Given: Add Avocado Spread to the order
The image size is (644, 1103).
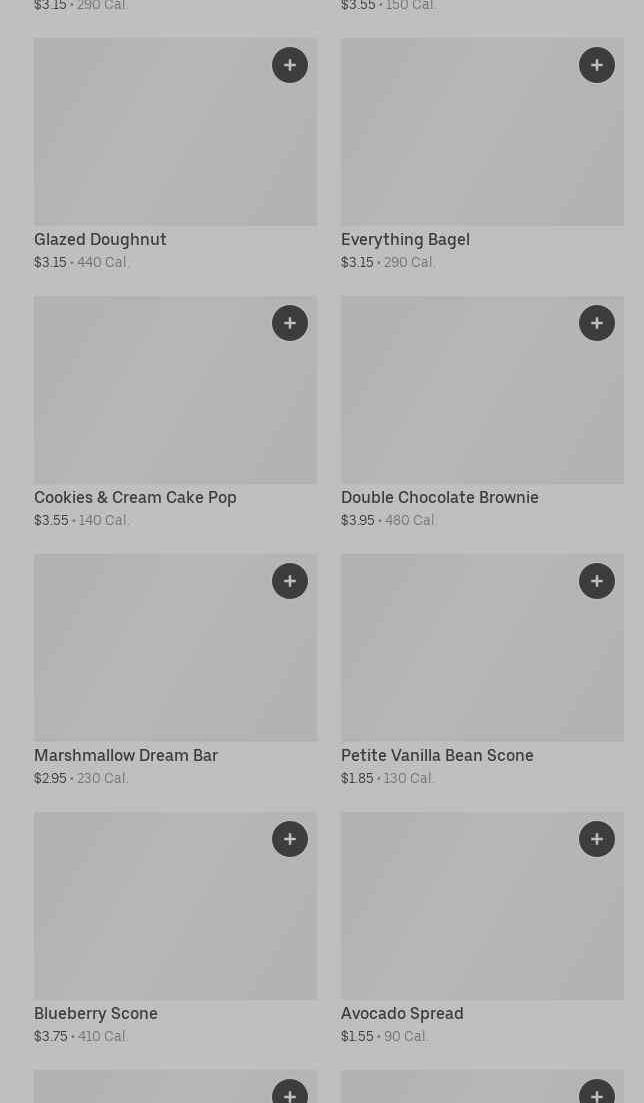Looking at the screenshot, I should point(597,839).
